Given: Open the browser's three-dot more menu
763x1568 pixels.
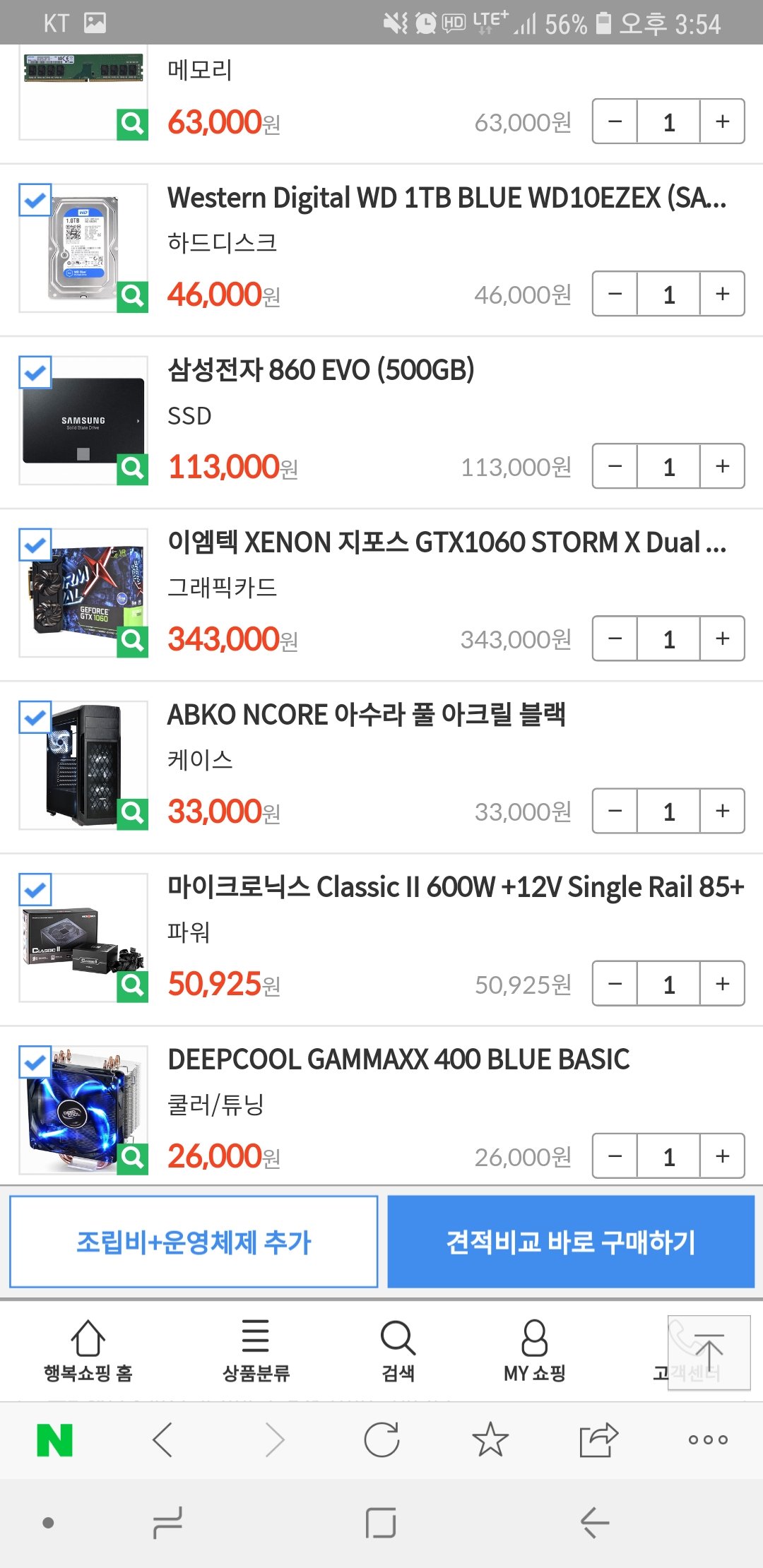Looking at the screenshot, I should click(708, 1439).
